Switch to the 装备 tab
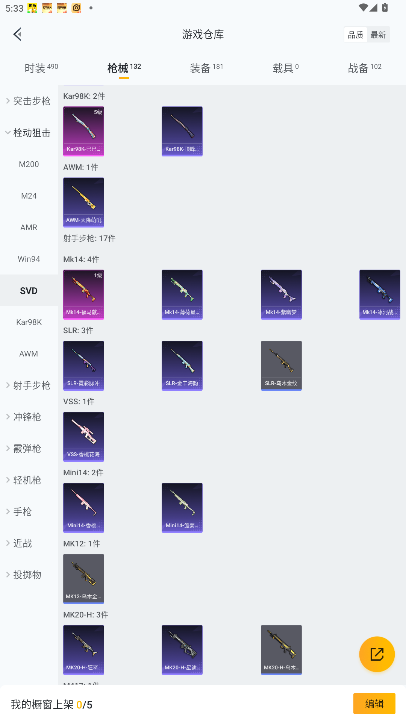The image size is (406, 722). (206, 68)
